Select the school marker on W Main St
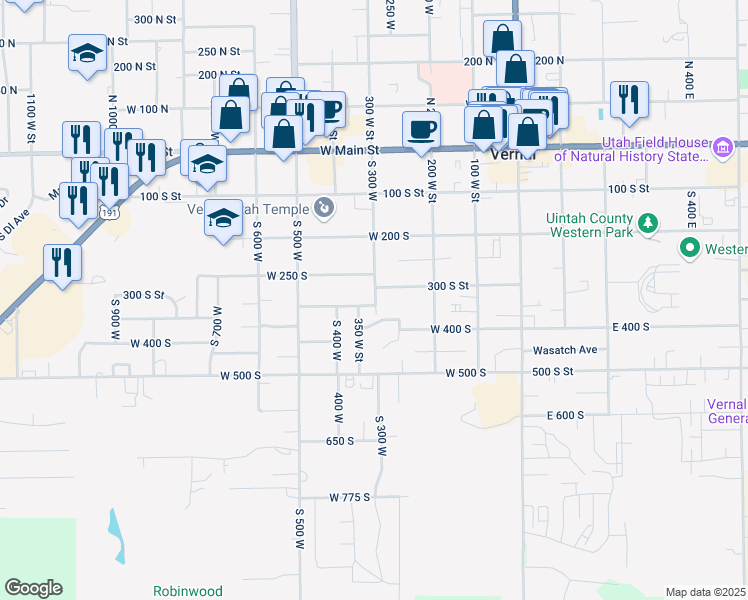Screen dimensions: 748x600 (x=208, y=165)
